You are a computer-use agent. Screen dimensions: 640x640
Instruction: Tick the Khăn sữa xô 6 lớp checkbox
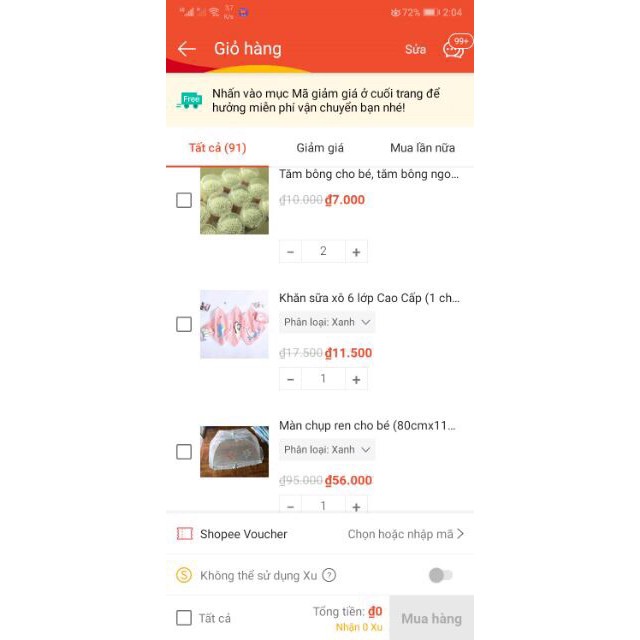click(x=184, y=324)
